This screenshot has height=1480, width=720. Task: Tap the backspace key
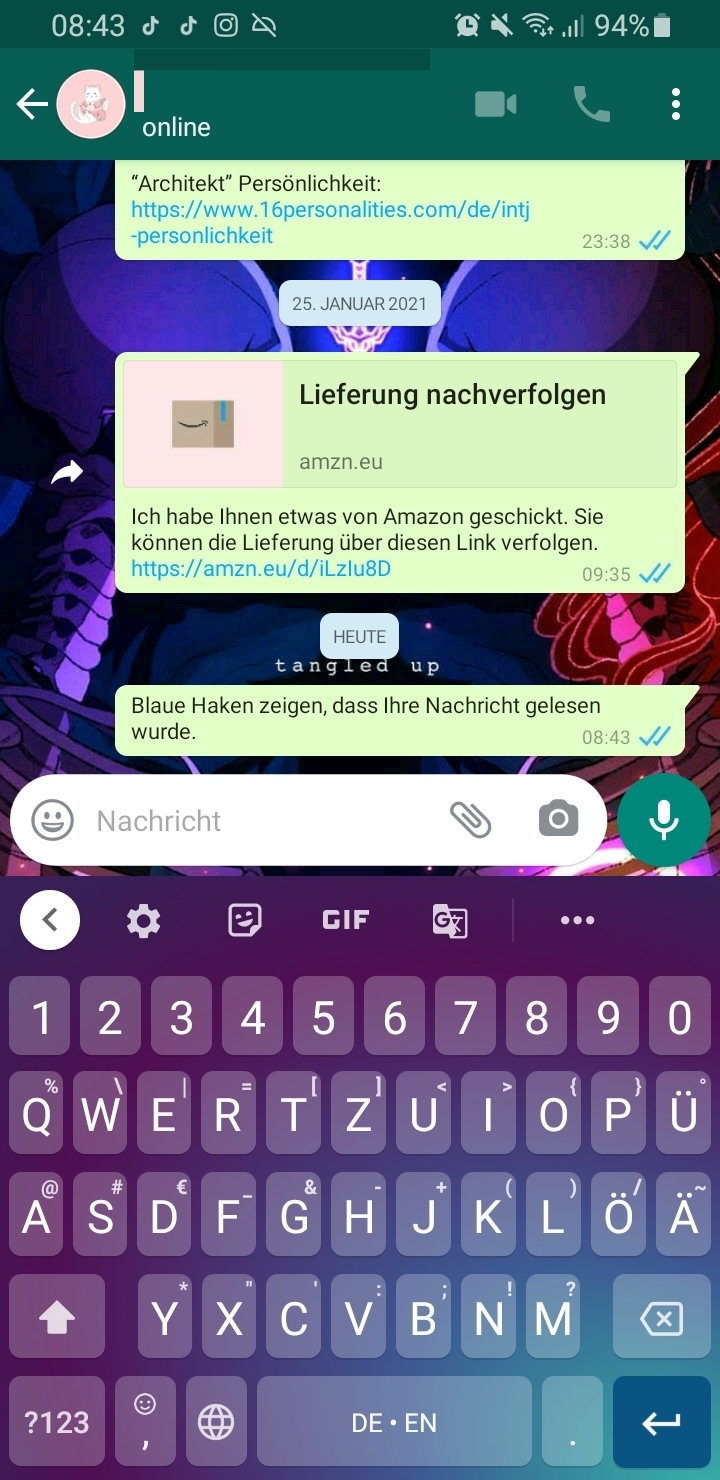(x=661, y=1320)
